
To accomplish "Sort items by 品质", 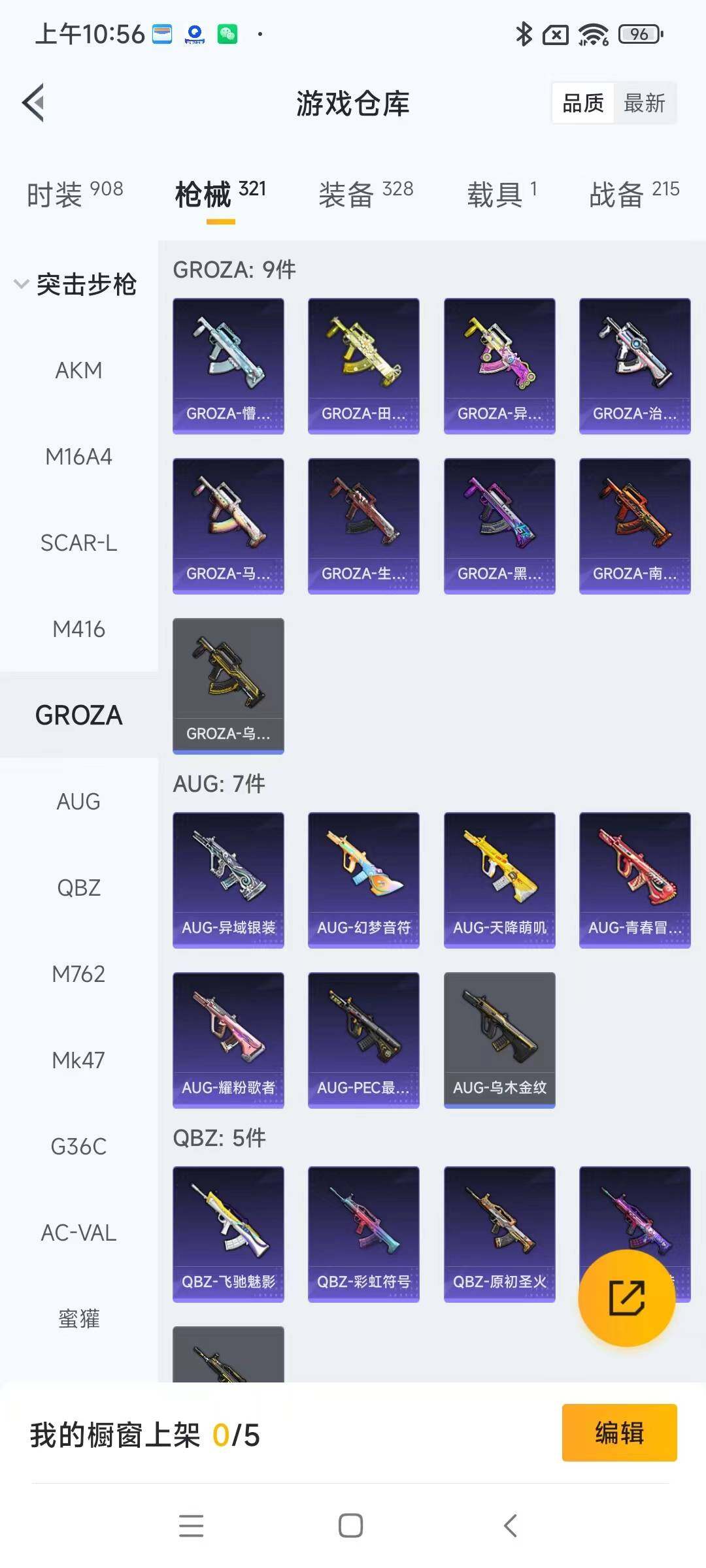I will coord(583,103).
